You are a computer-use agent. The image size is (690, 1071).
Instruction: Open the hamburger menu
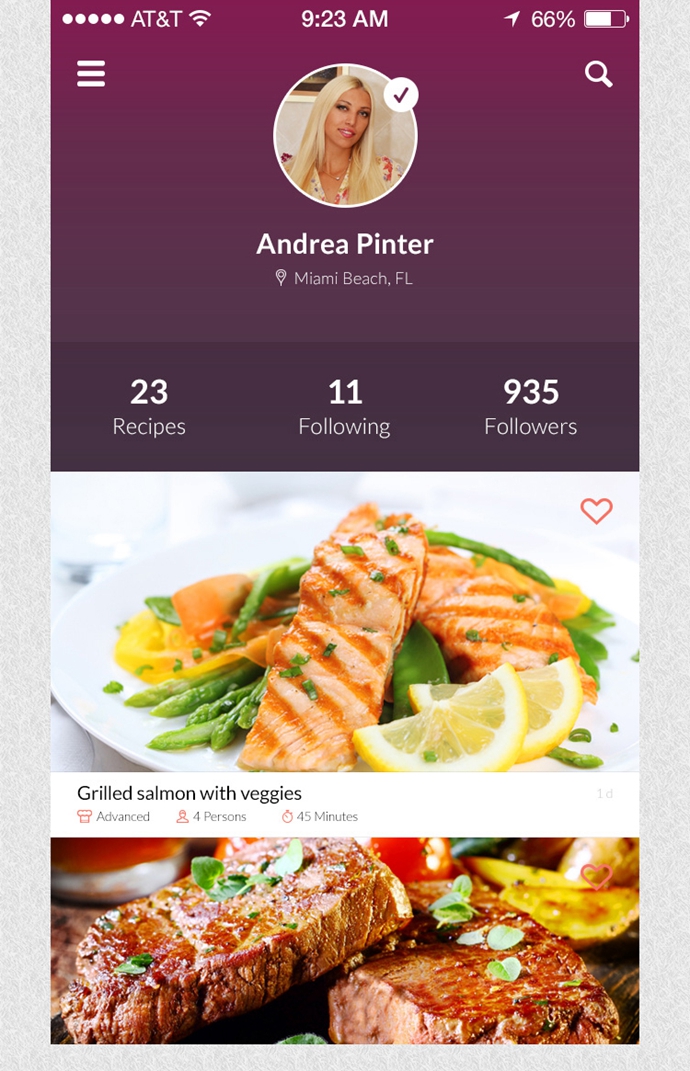(91, 74)
